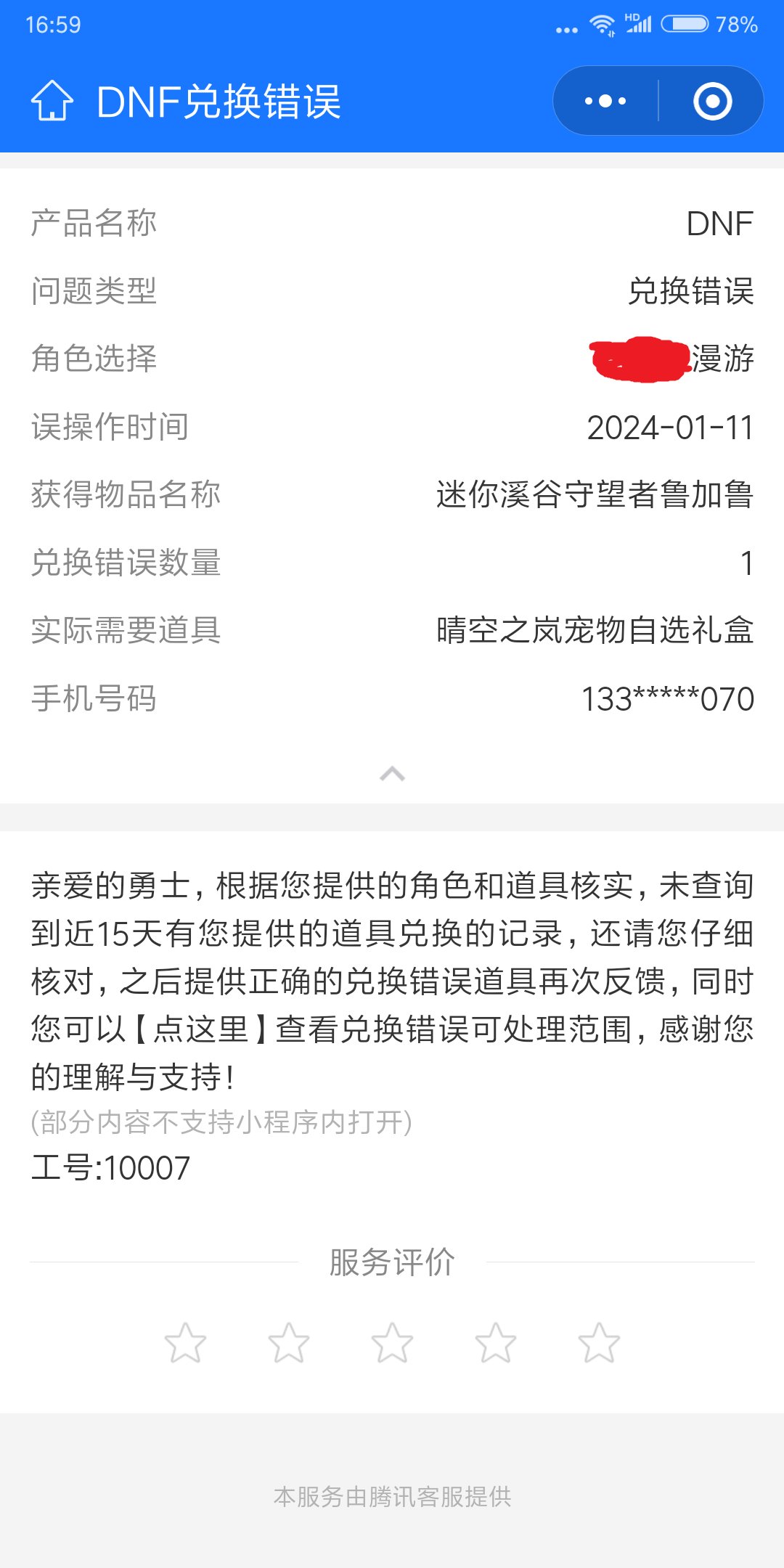Go to the mini program home
Viewport: 784px width, 1568px height.
point(52,101)
